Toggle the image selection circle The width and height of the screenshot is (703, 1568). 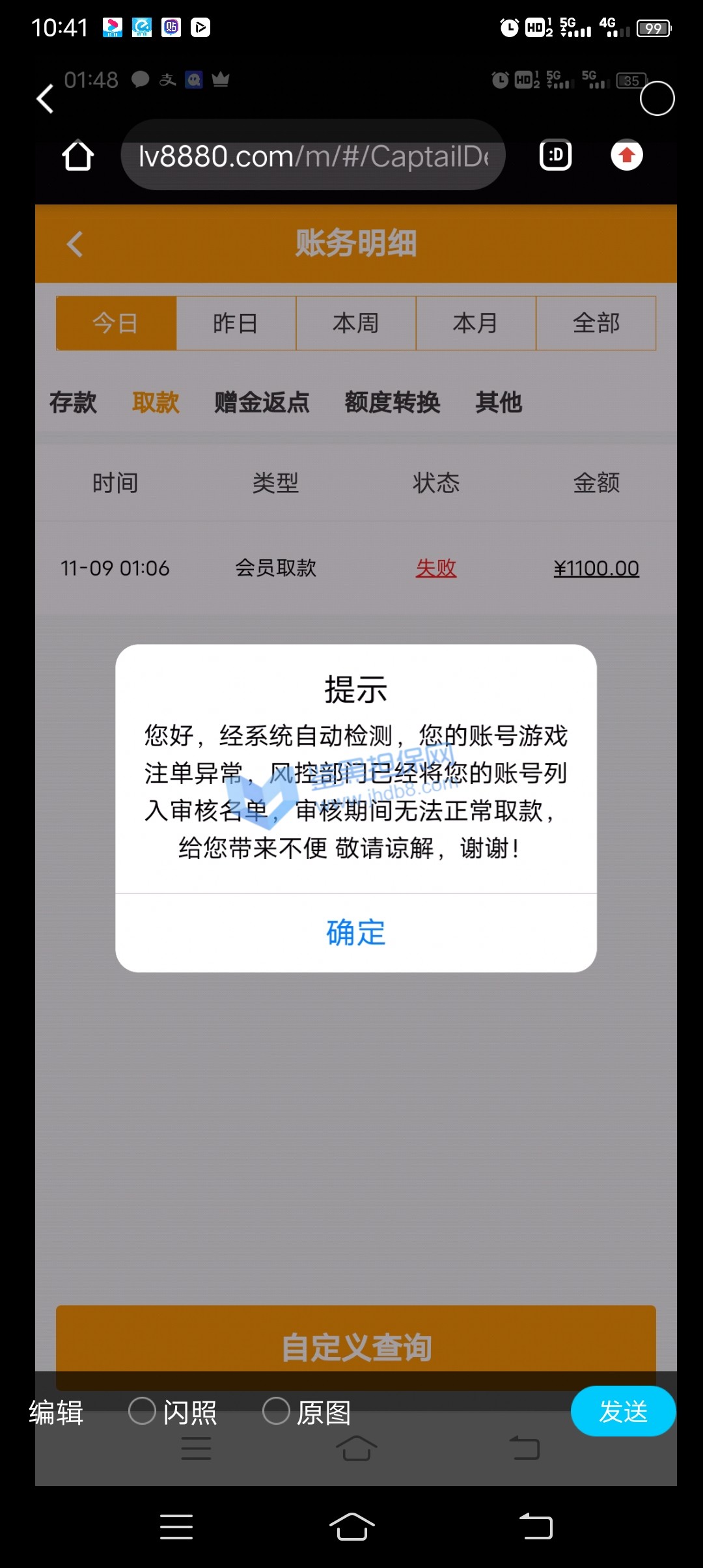[x=657, y=99]
